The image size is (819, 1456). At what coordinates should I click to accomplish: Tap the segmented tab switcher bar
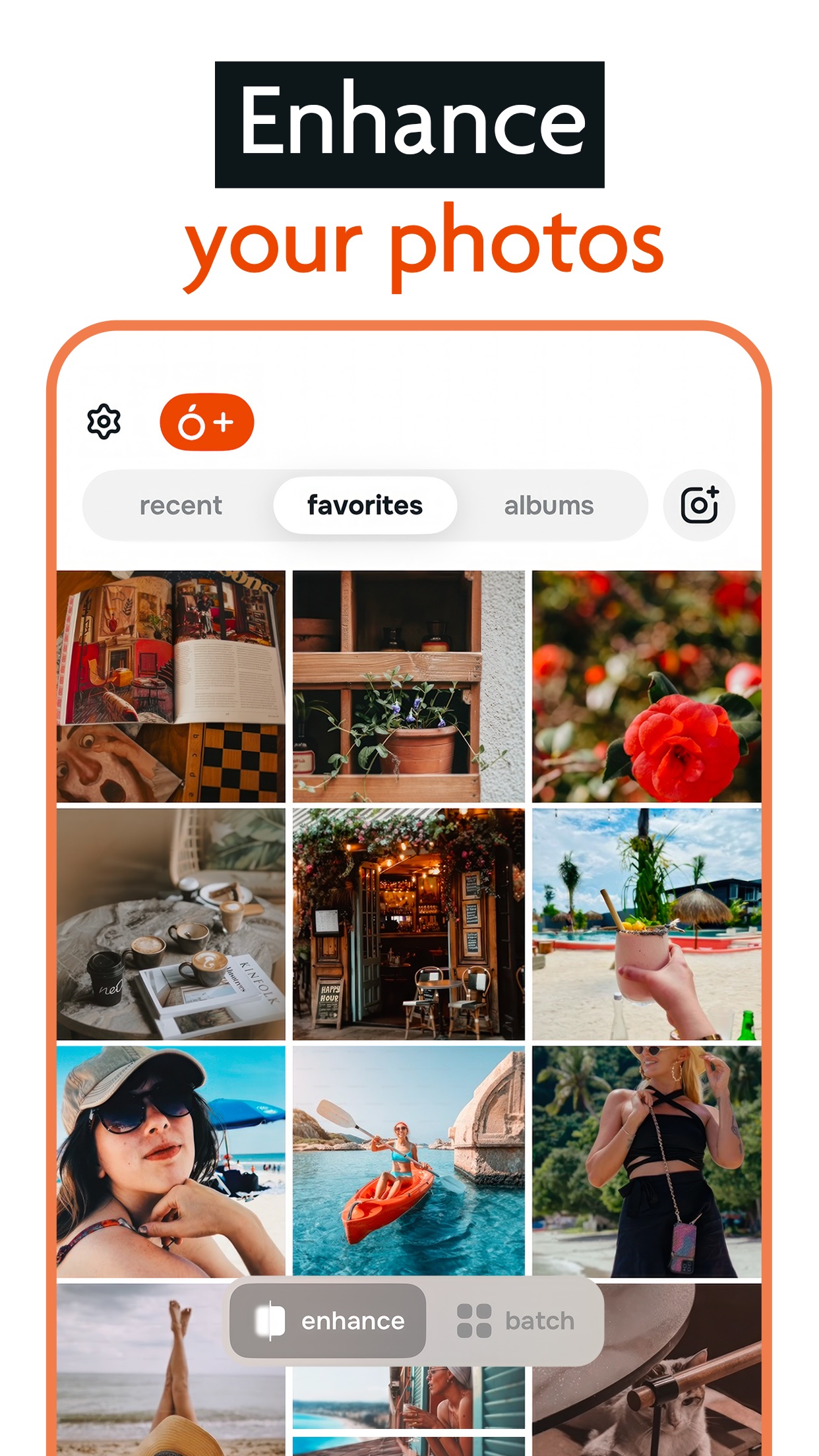[x=365, y=505]
